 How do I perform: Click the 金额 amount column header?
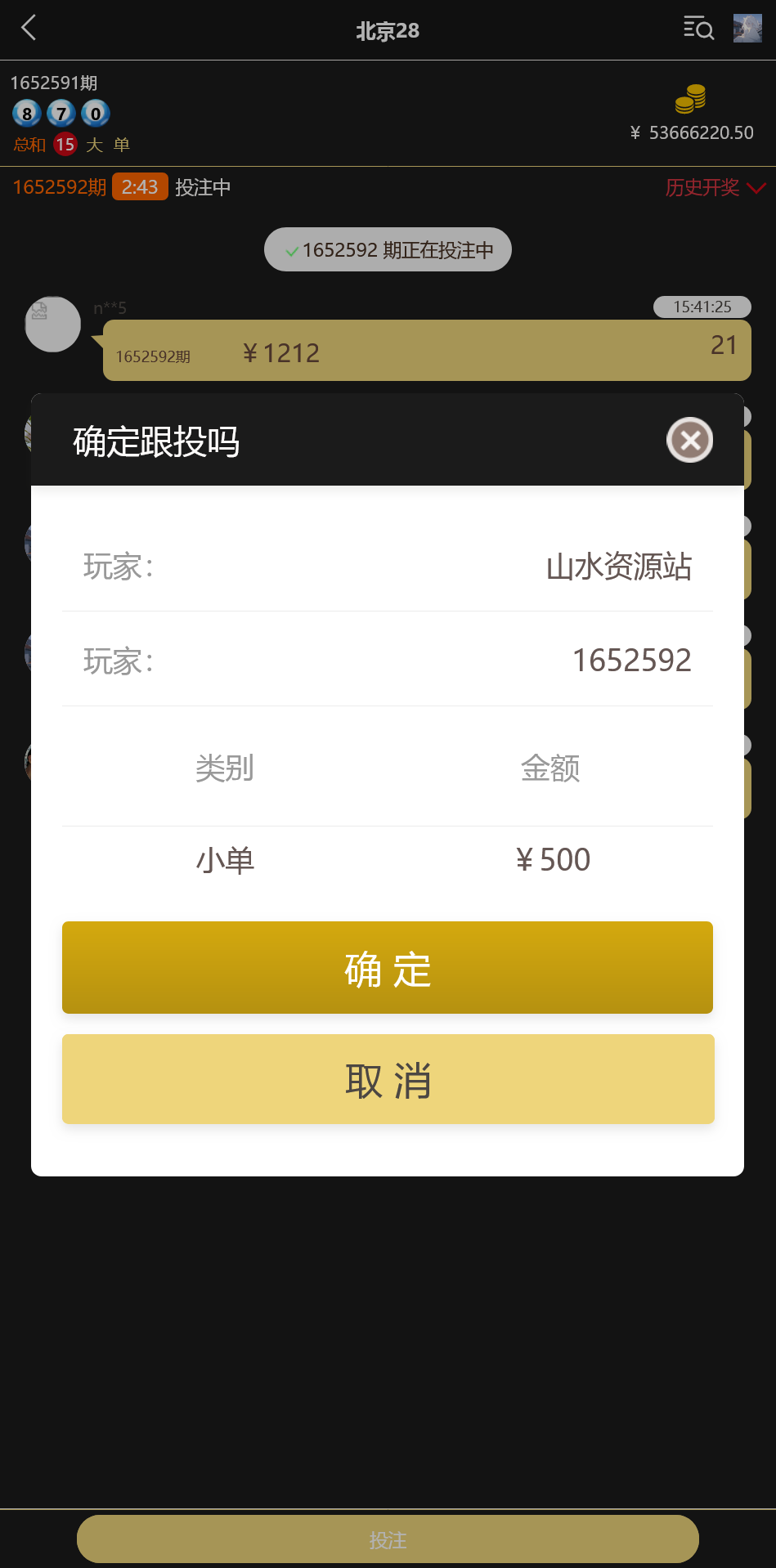point(550,768)
